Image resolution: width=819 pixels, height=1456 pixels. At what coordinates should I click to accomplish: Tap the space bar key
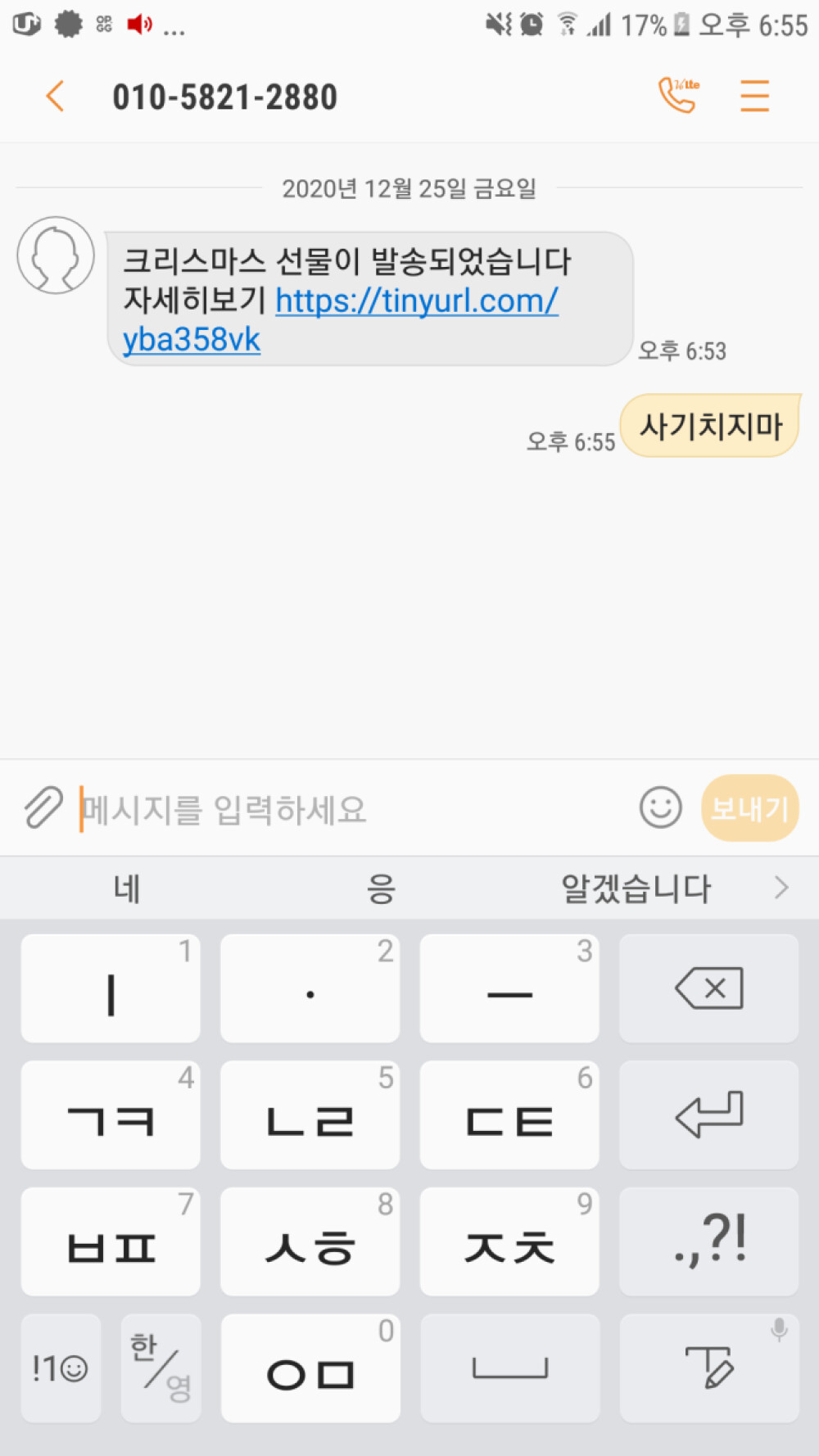click(509, 1368)
